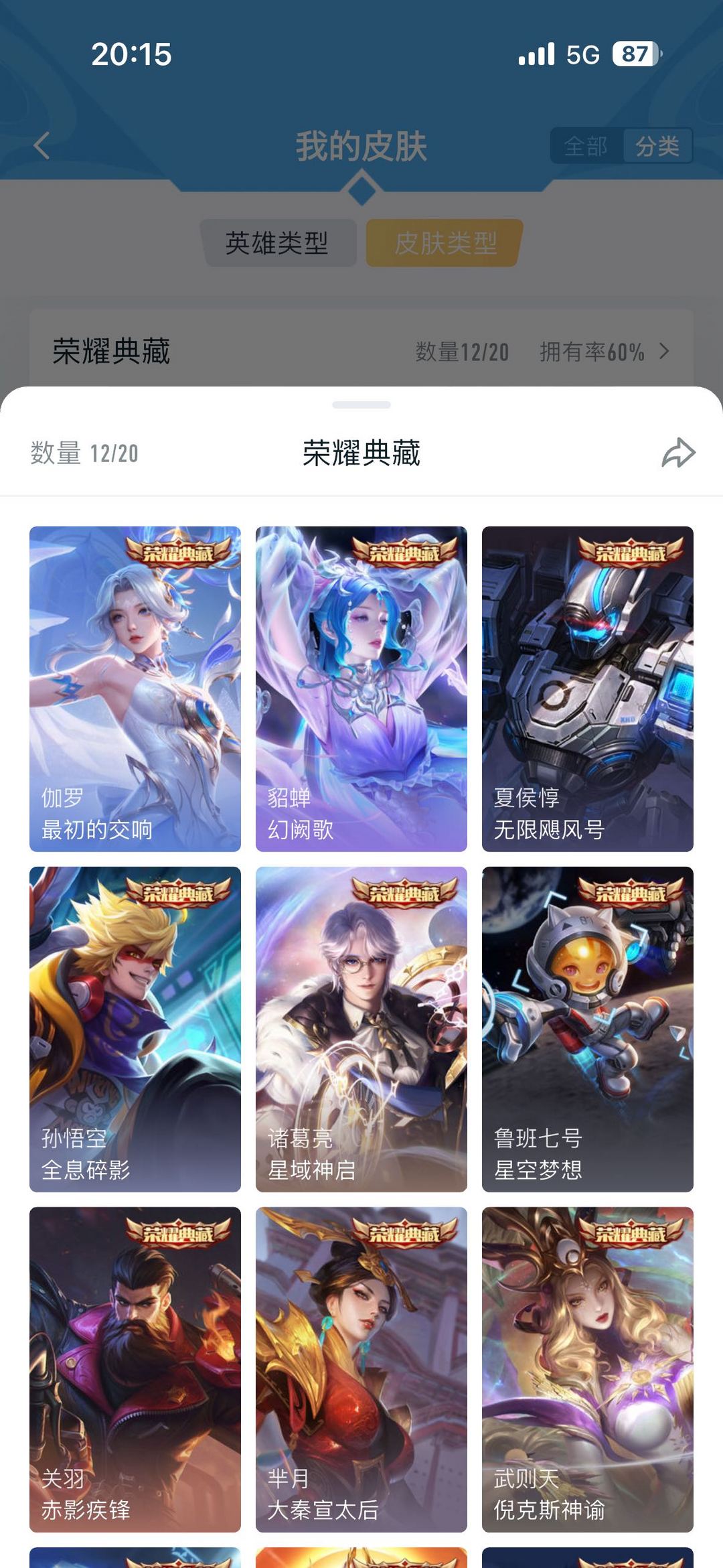723x1568 pixels.
Task: Switch to 英雄类型 tab
Action: click(x=277, y=243)
